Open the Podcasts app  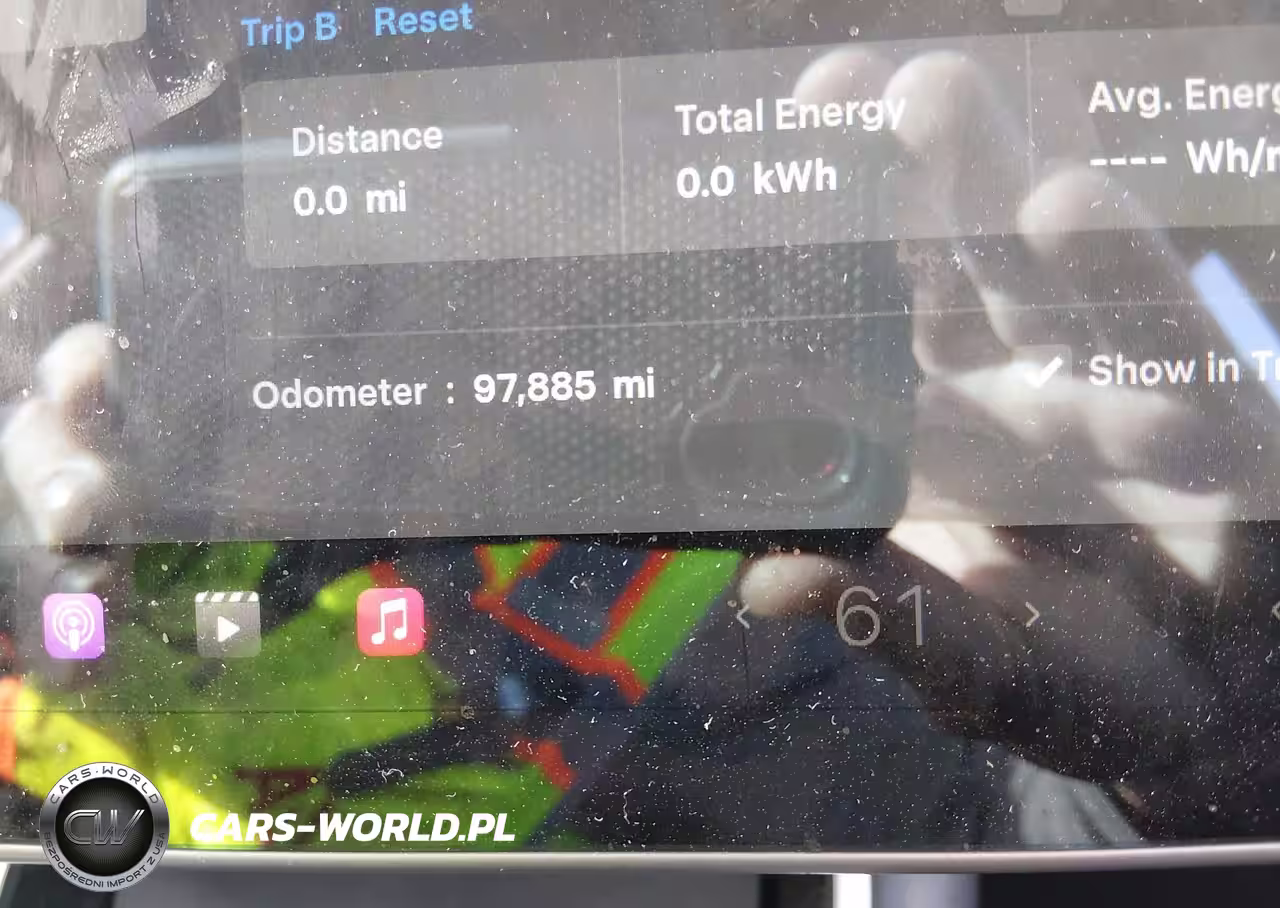point(74,626)
